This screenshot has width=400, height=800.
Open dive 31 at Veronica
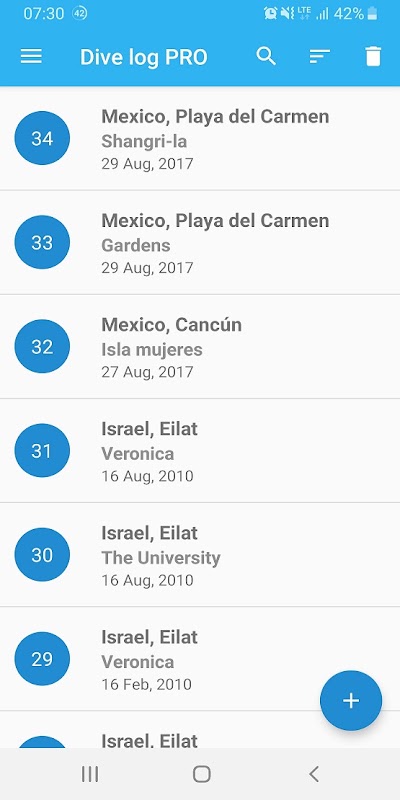tap(200, 451)
